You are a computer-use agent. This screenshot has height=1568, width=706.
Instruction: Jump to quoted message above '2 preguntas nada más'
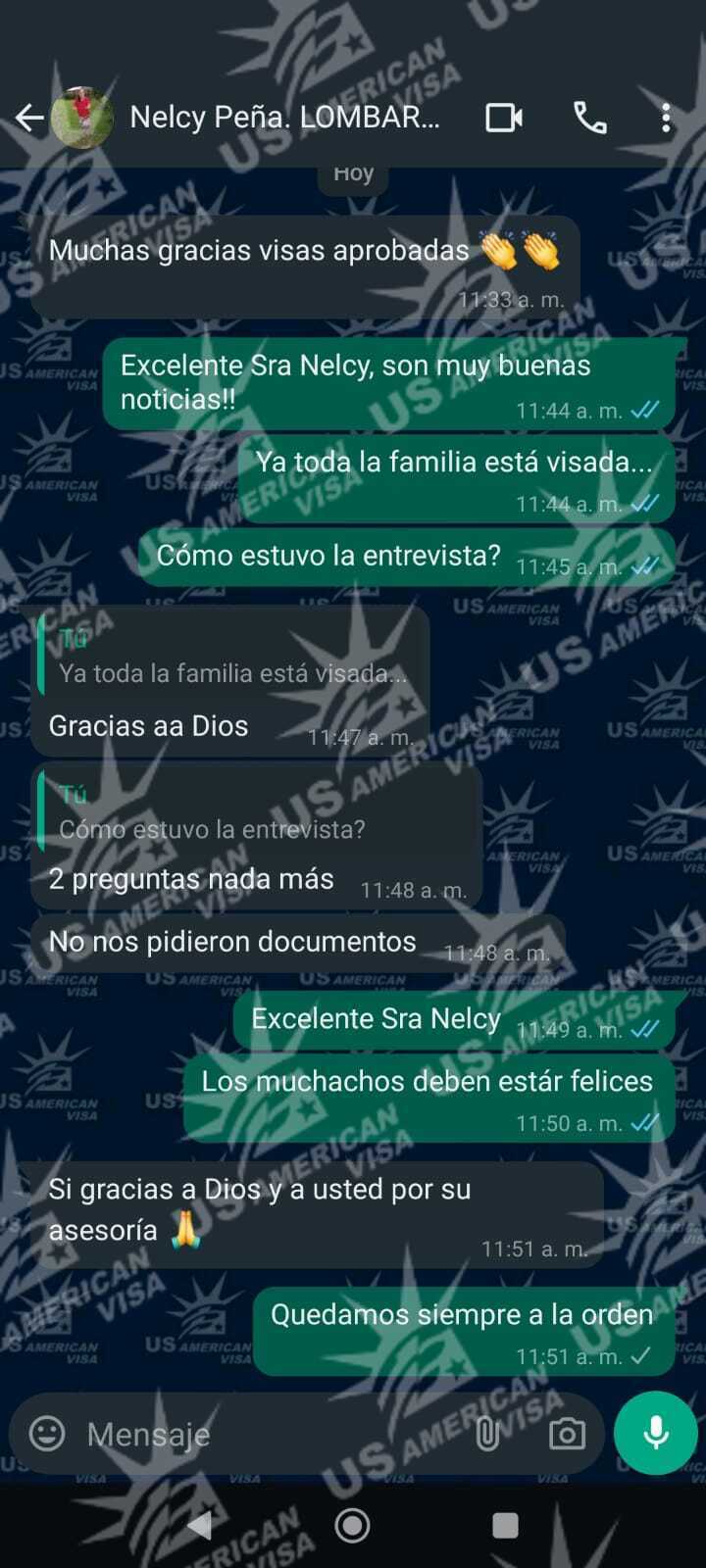pyautogui.click(x=257, y=813)
